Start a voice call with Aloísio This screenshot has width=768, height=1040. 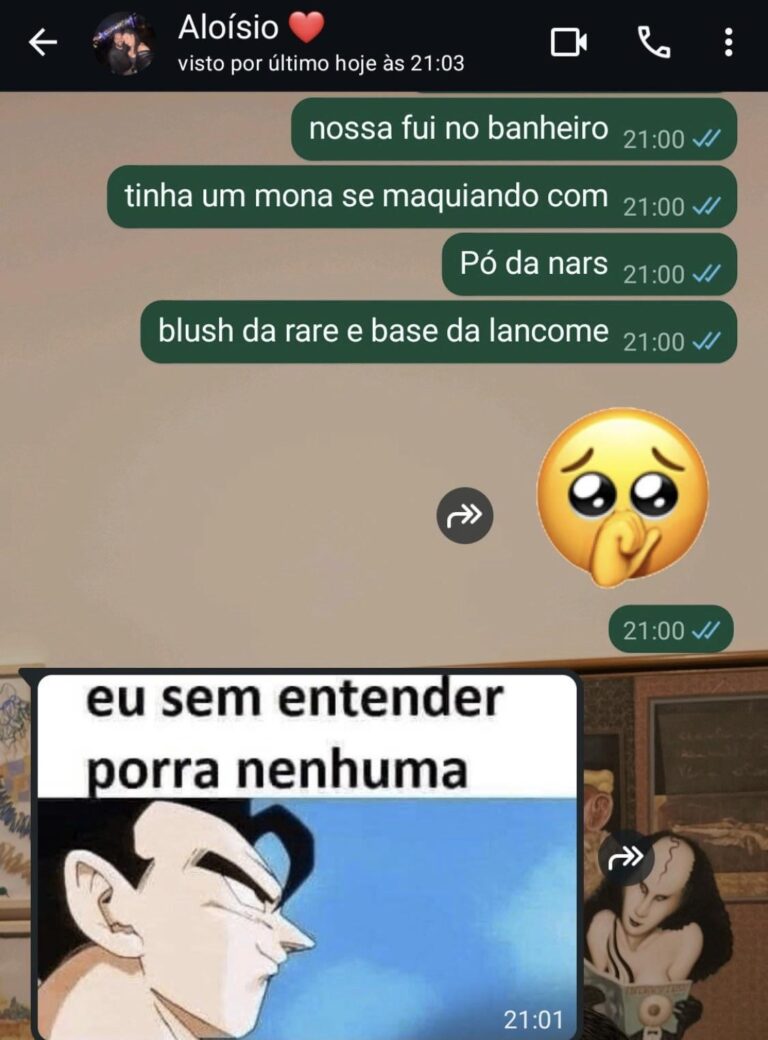(653, 42)
